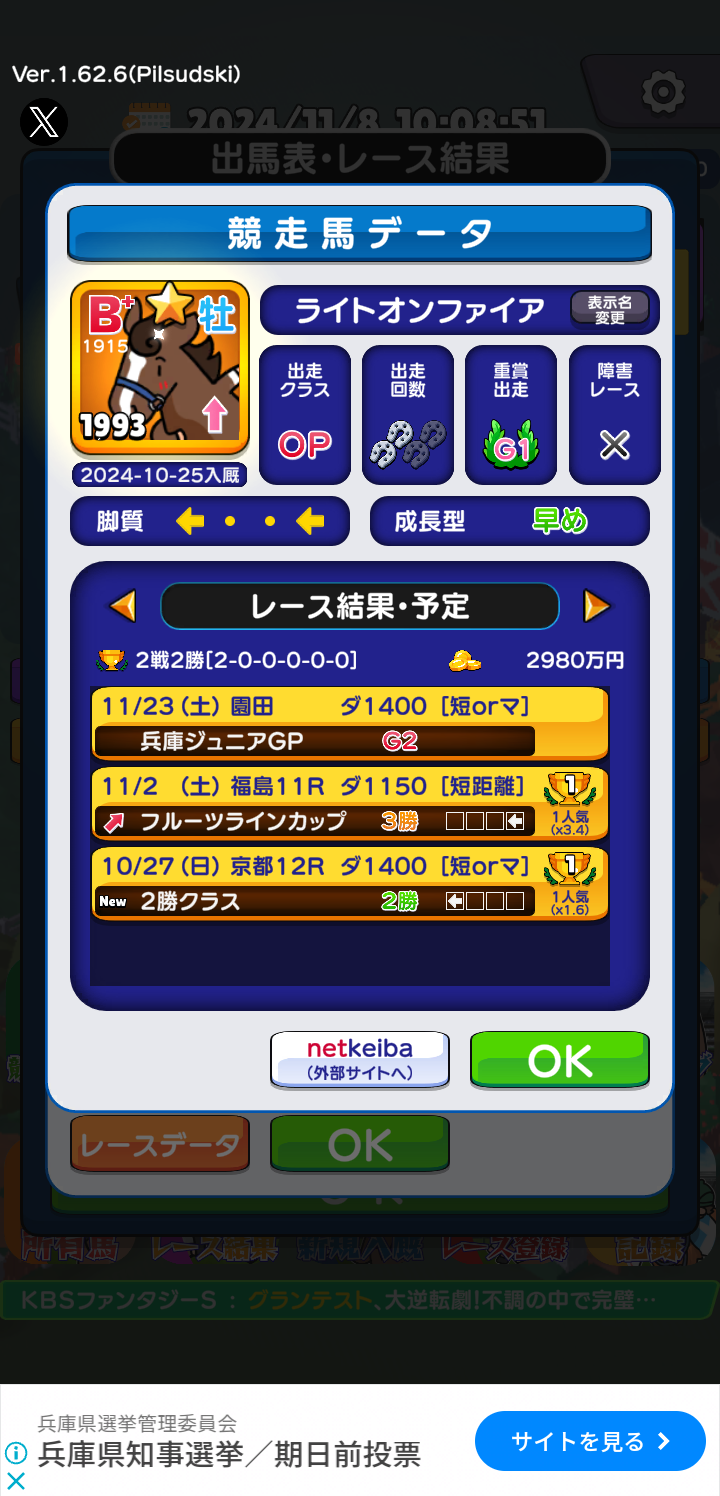The height and width of the screenshot is (1496, 720).
Task: Go to next page with right arrow
Action: coord(596,606)
